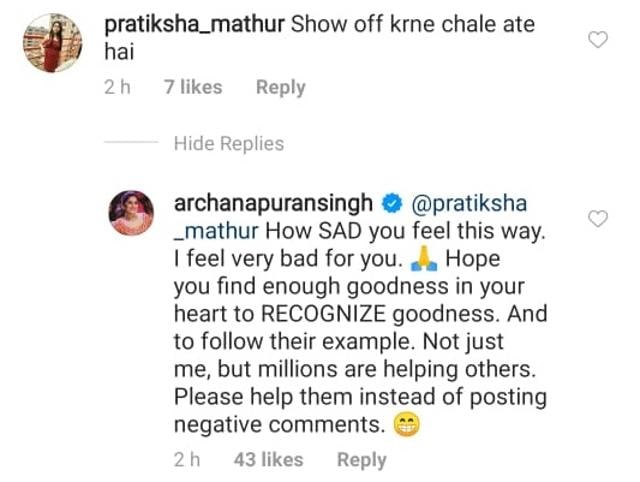Open archanapuransingh username link
Viewport: 640px width, 482px height.
coord(273,204)
